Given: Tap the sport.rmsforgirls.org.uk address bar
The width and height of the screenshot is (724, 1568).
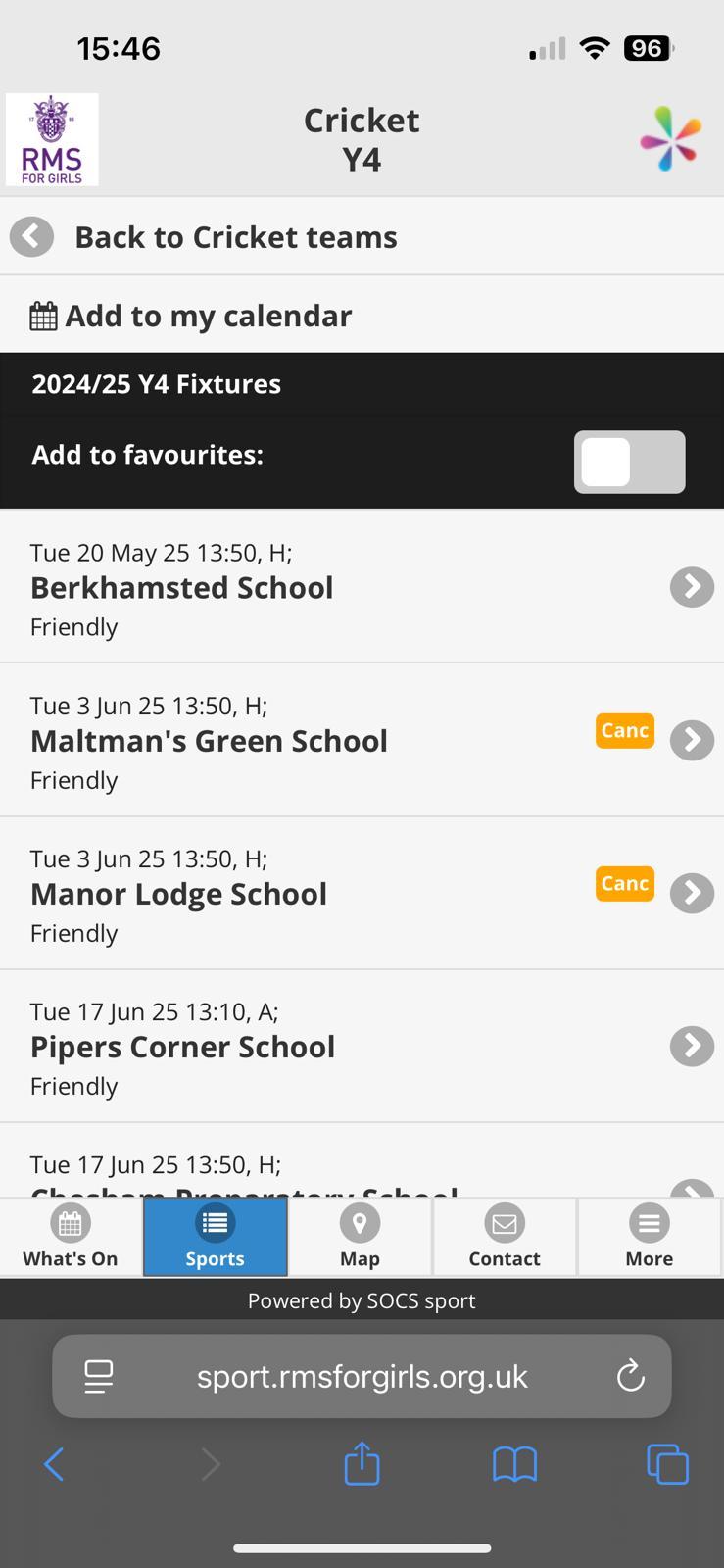Looking at the screenshot, I should tap(362, 1376).
